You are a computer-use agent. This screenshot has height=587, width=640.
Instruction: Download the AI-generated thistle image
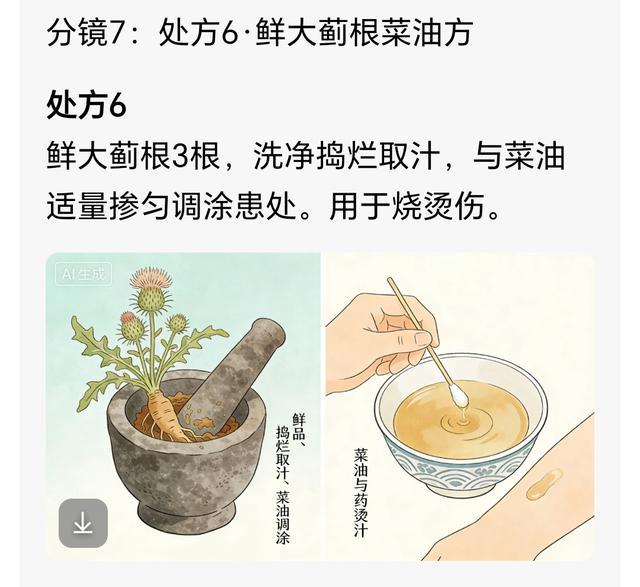83,523
